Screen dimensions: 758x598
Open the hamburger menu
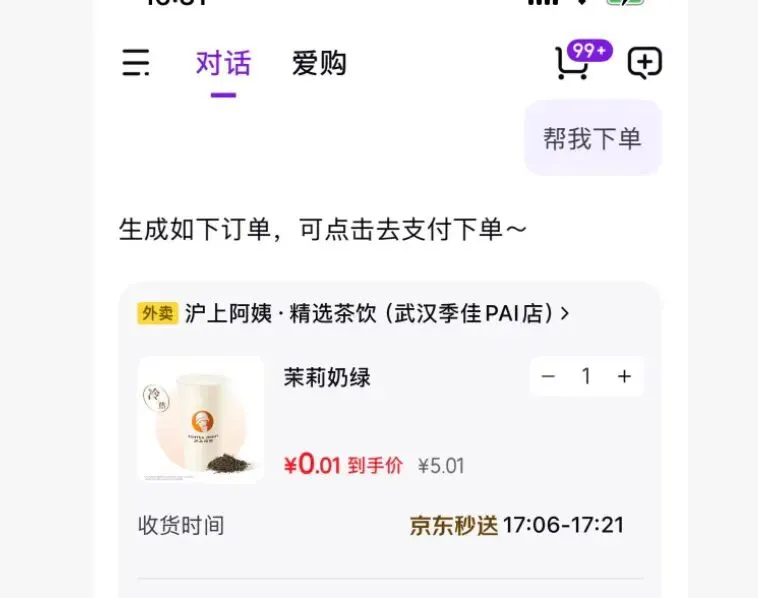point(135,62)
